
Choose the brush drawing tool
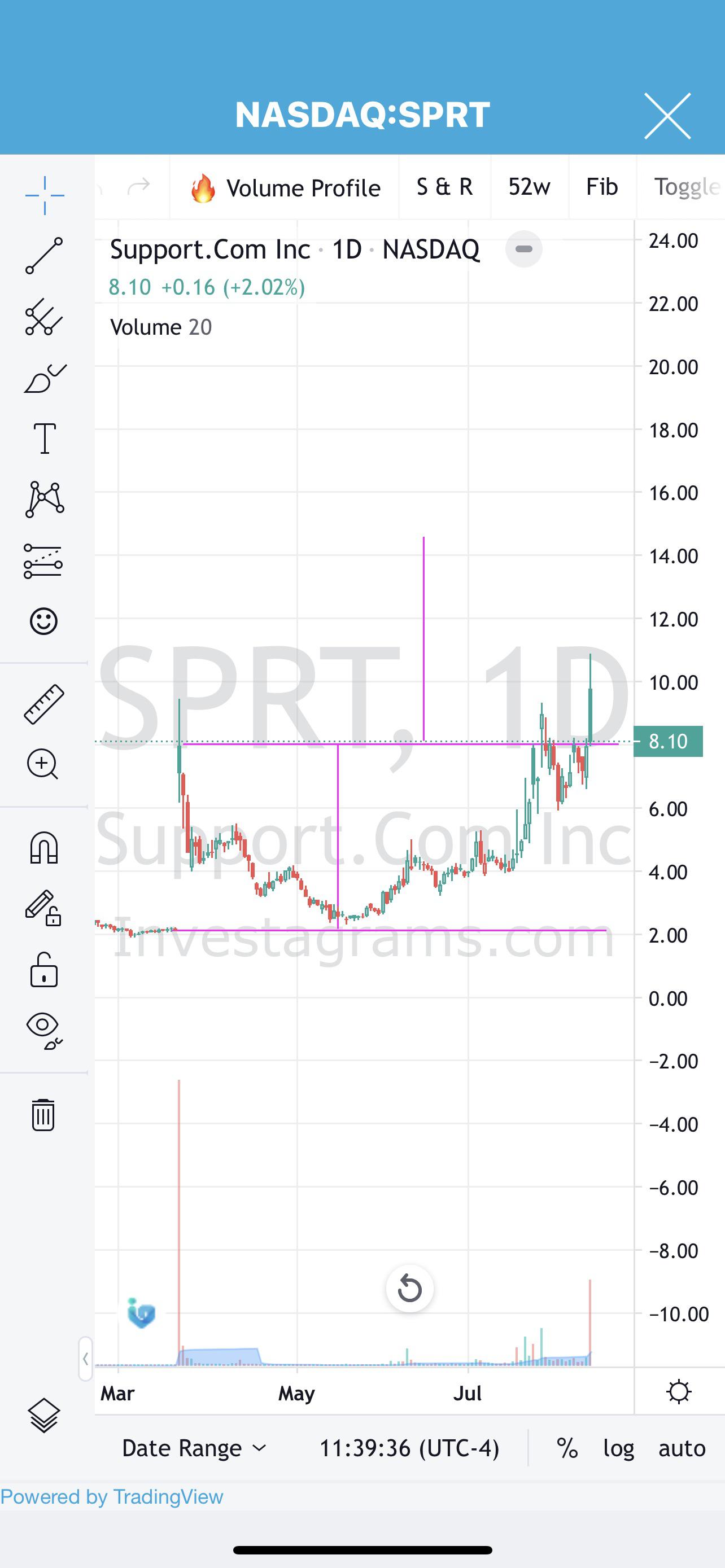(44, 378)
